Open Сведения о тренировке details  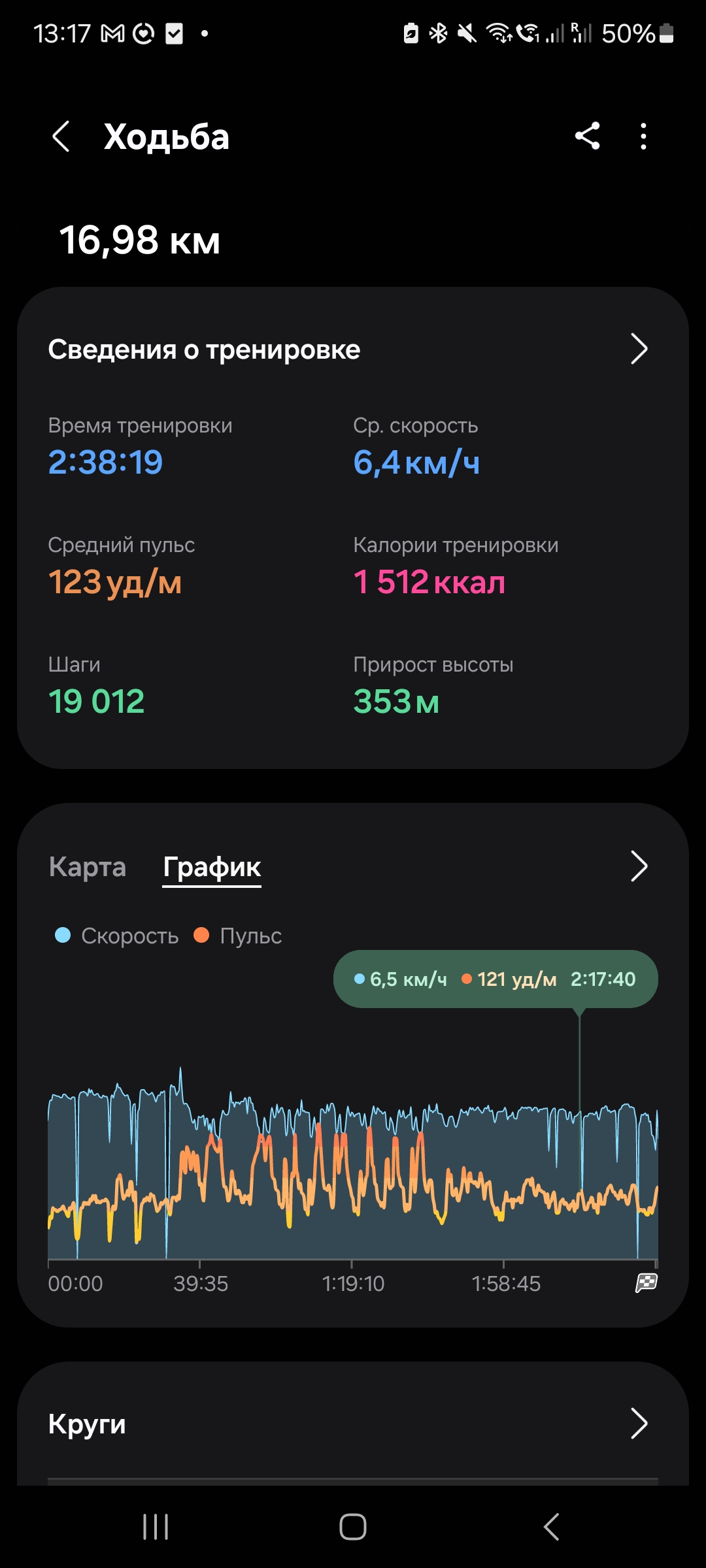pyautogui.click(x=638, y=349)
